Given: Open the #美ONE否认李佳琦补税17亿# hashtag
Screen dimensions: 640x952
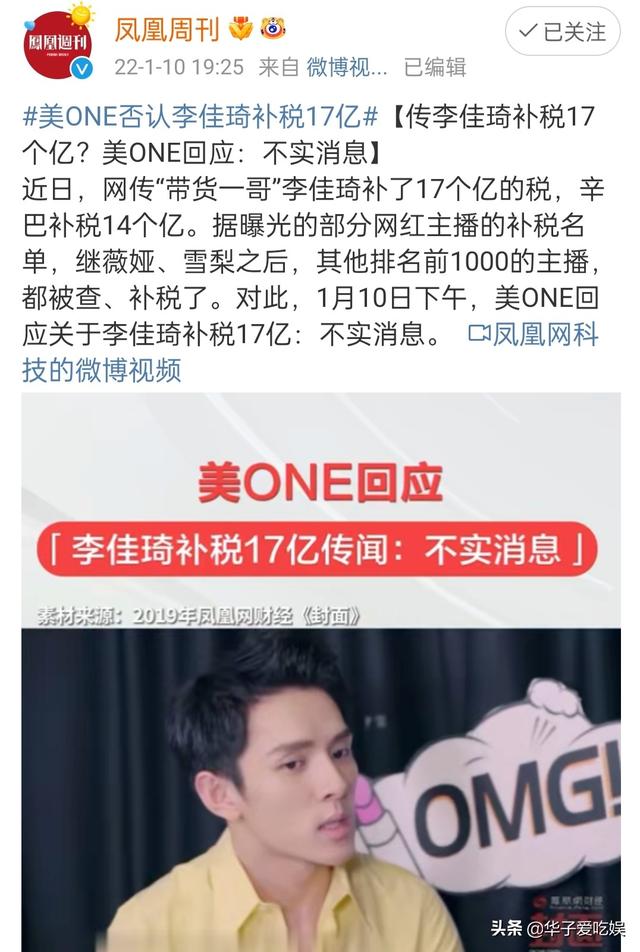Looking at the screenshot, I should pyautogui.click(x=200, y=117).
